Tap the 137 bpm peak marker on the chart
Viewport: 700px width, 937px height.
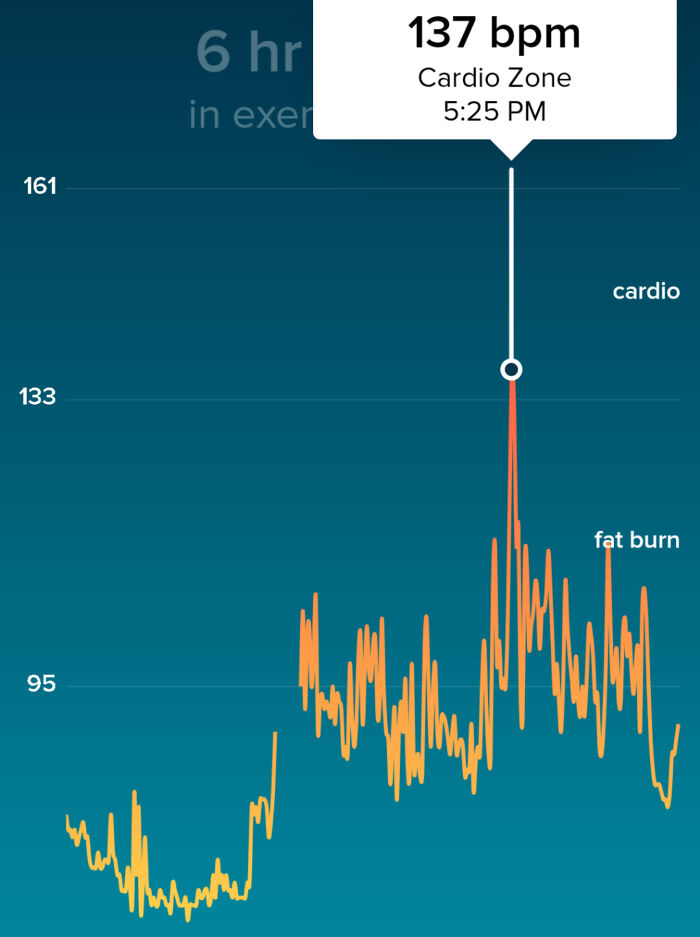pos(512,370)
